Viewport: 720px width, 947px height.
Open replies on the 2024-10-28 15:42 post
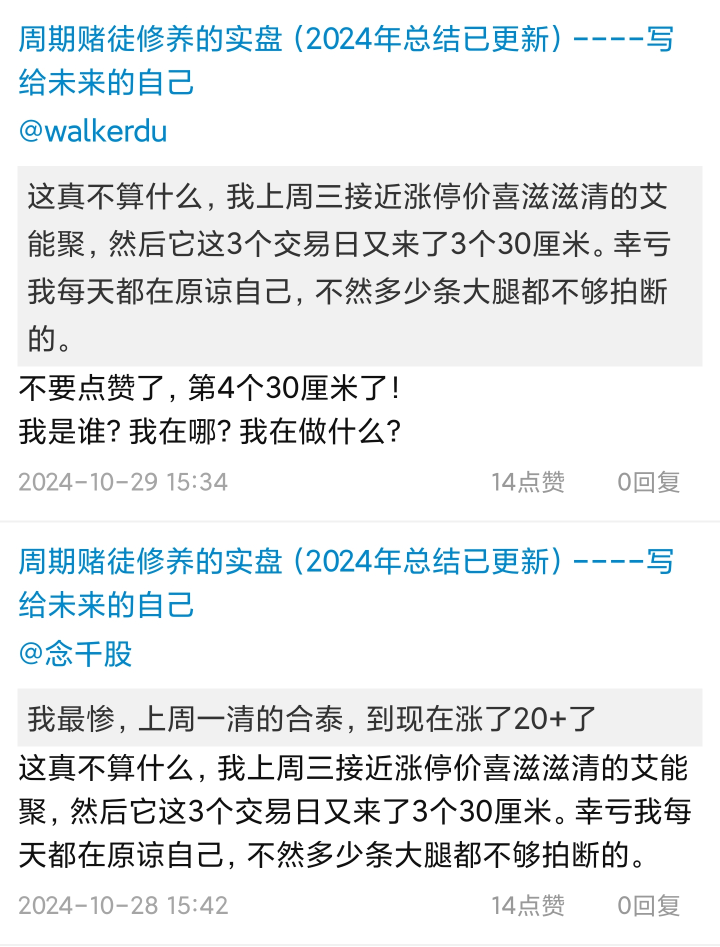coord(648,905)
